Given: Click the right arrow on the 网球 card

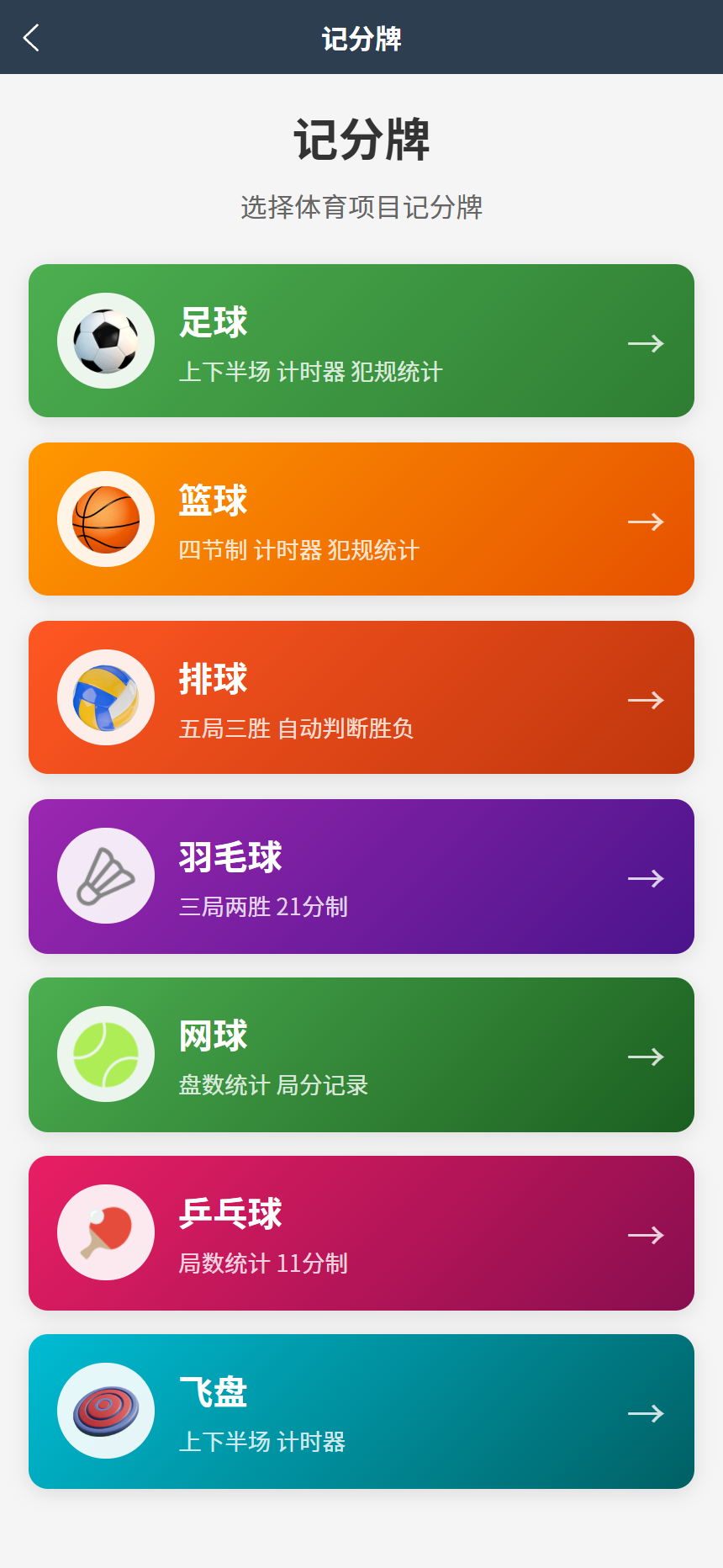Looking at the screenshot, I should tap(645, 1057).
